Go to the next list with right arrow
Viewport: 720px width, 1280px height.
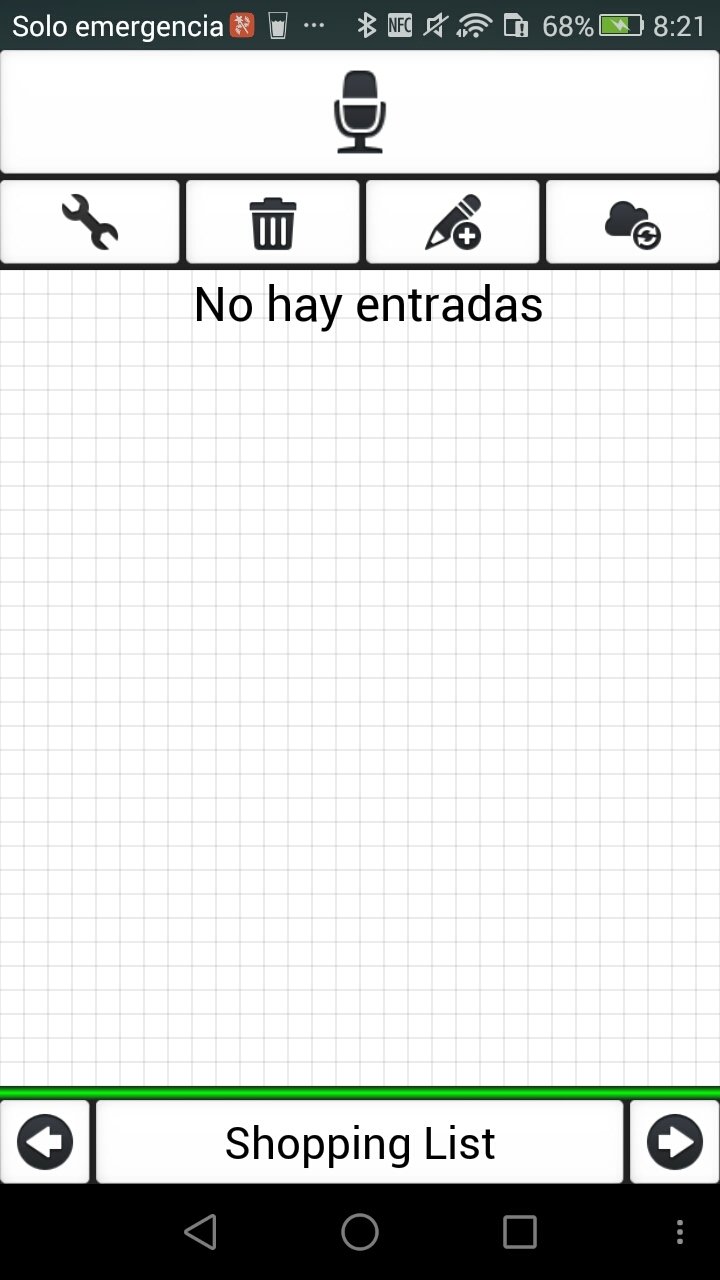point(675,1142)
